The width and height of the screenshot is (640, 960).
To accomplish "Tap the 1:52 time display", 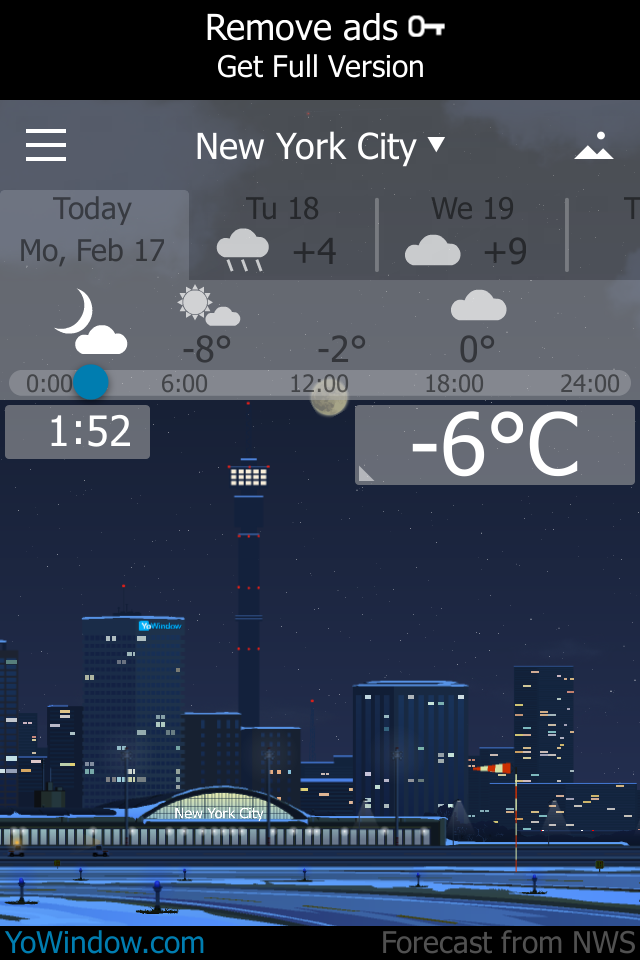I will coord(78,432).
